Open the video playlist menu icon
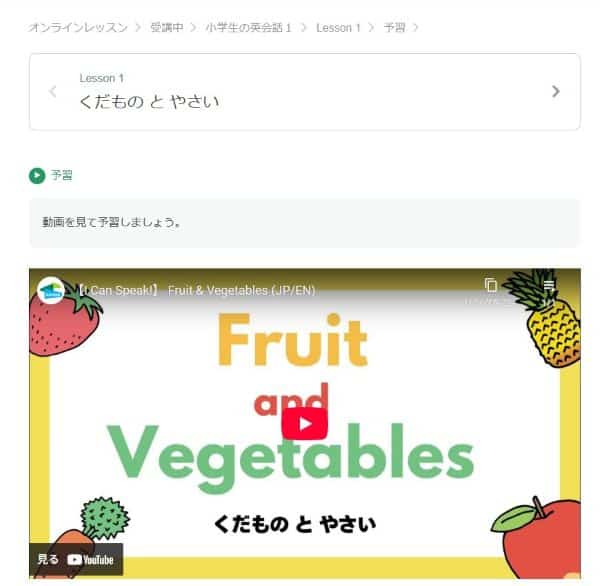Viewport: 600px width, 586px height. [x=549, y=287]
